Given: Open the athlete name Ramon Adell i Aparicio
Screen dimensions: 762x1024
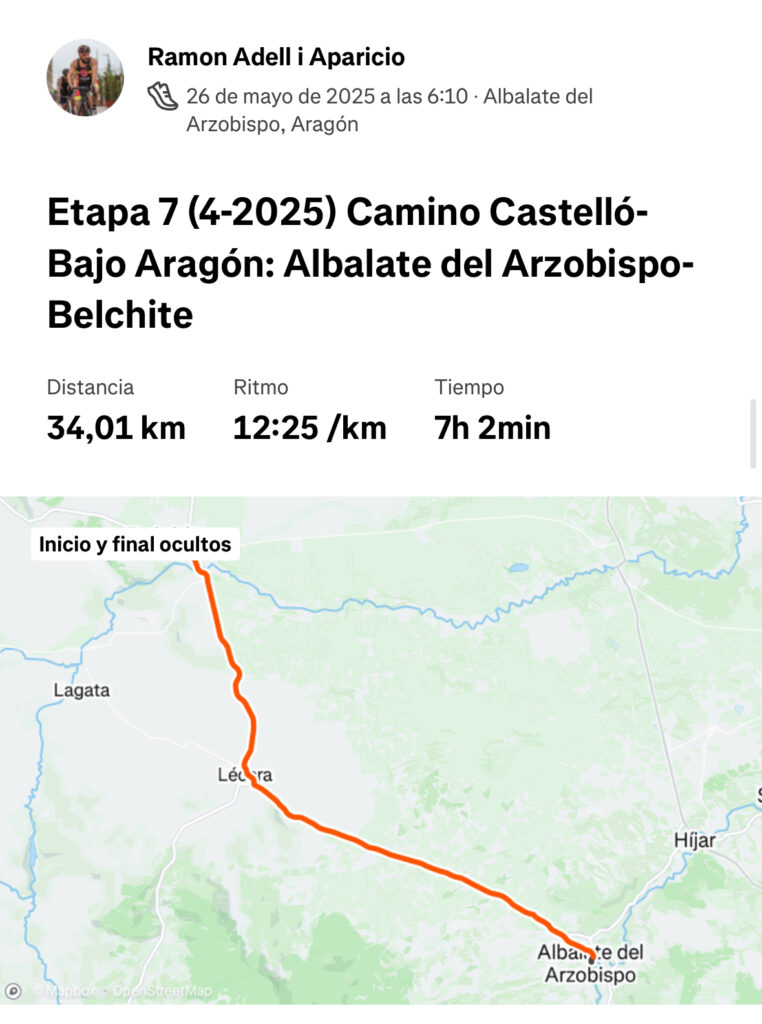Looking at the screenshot, I should point(276,57).
